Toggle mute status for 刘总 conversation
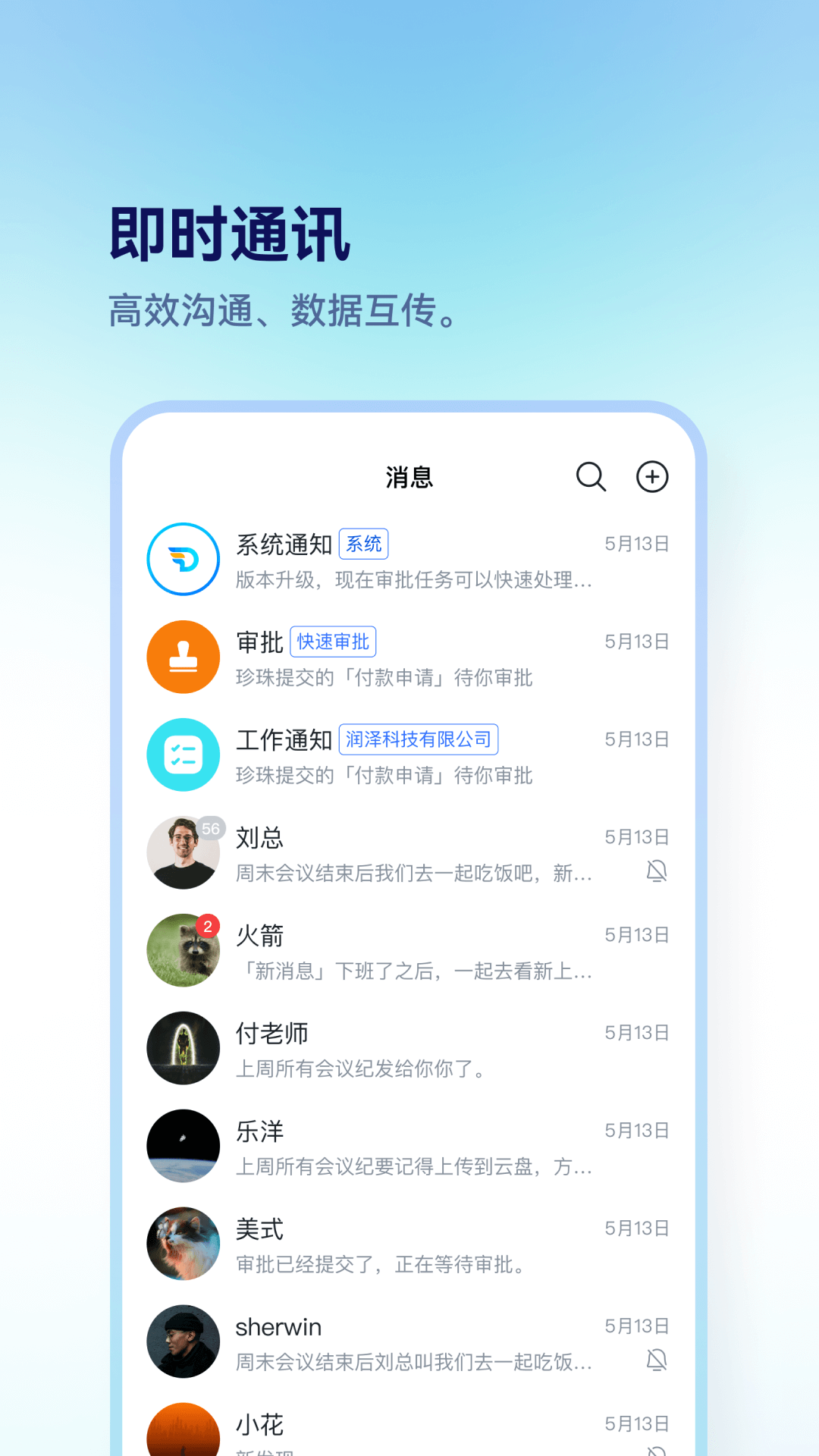 655,872
